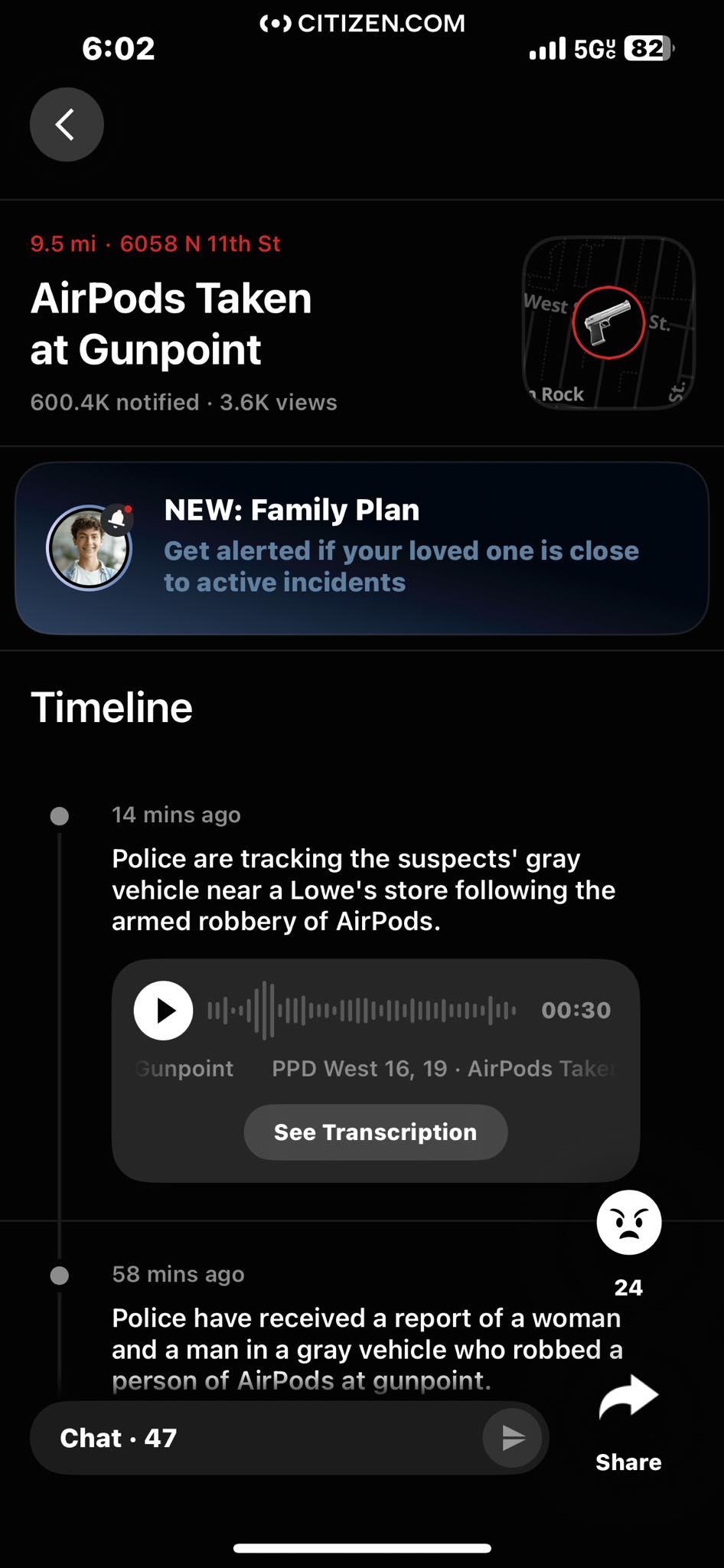
Task: Open the incident map thumbnail
Action: click(x=608, y=322)
